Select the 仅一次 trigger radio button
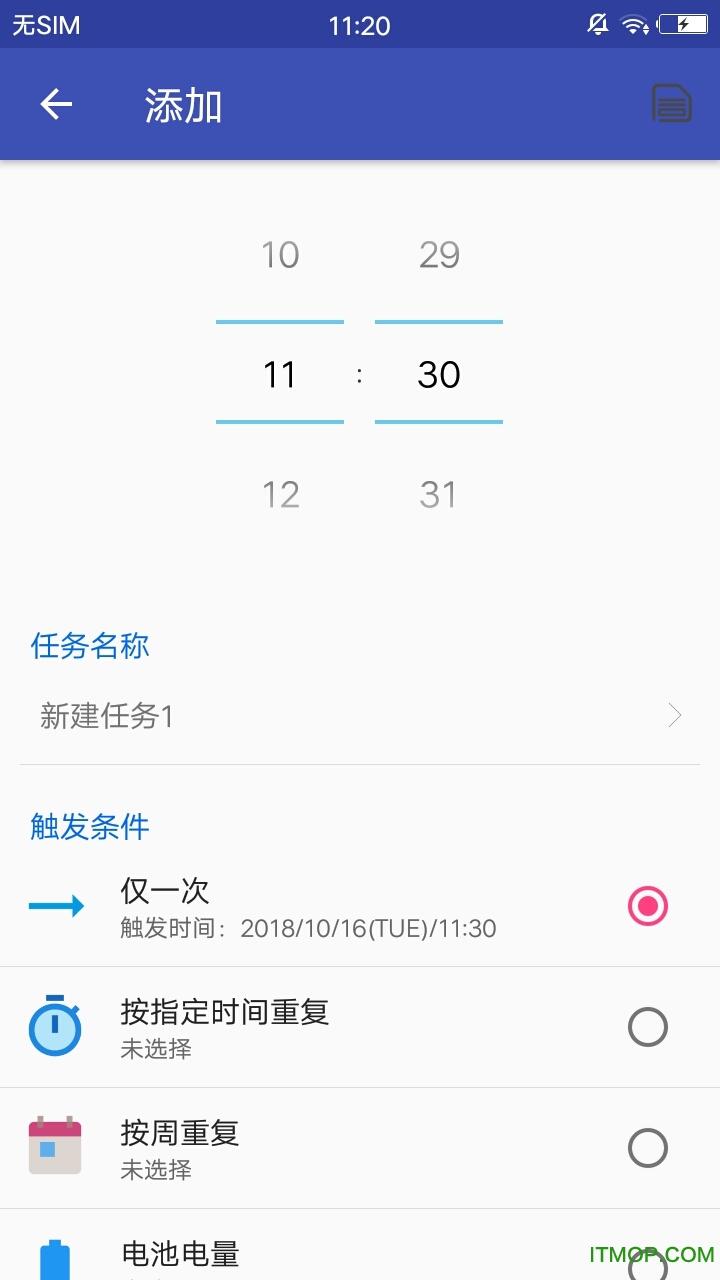This screenshot has height=1280, width=720. click(x=647, y=905)
